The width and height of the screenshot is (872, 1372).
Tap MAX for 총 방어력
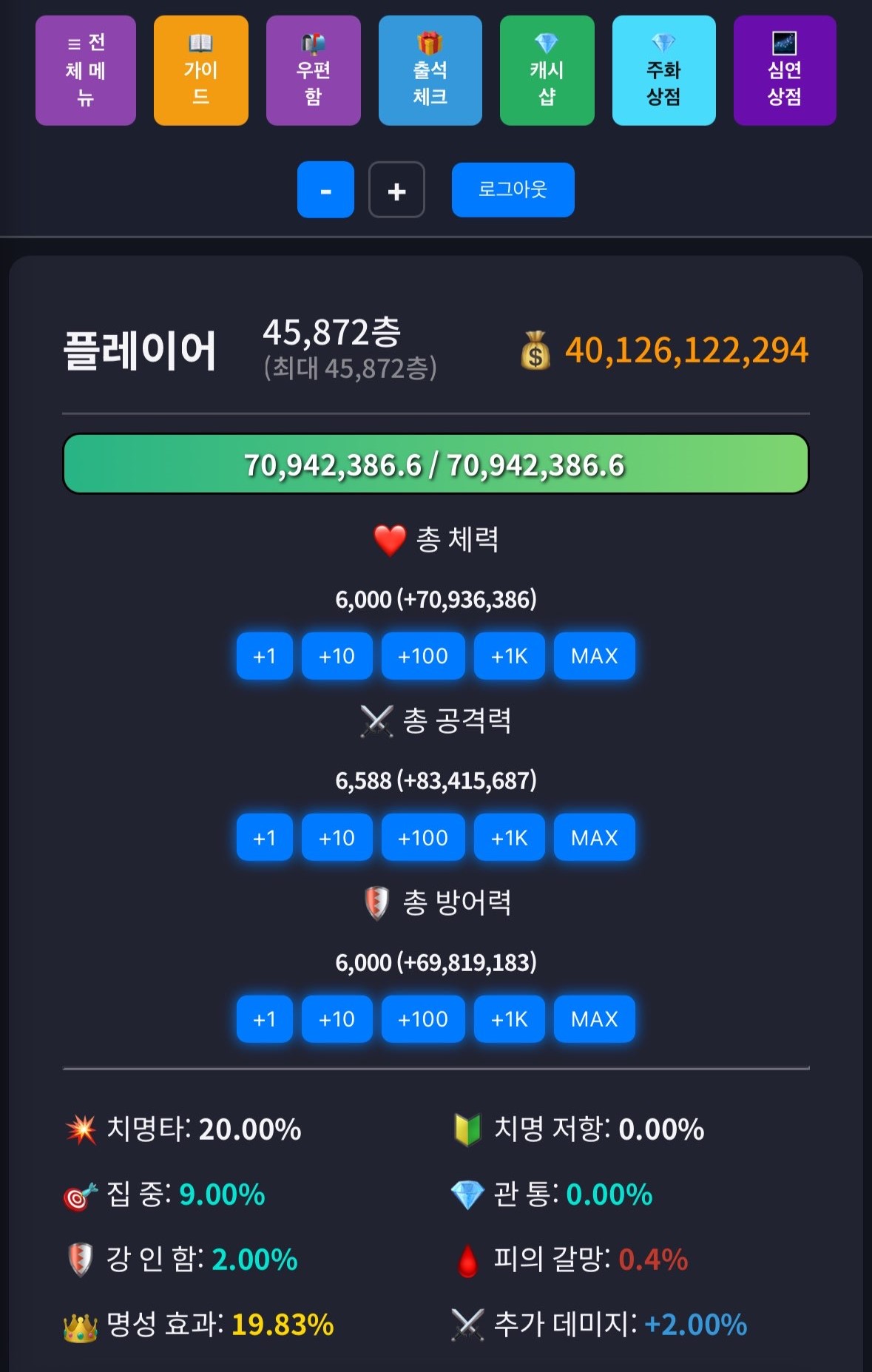[x=594, y=1019]
